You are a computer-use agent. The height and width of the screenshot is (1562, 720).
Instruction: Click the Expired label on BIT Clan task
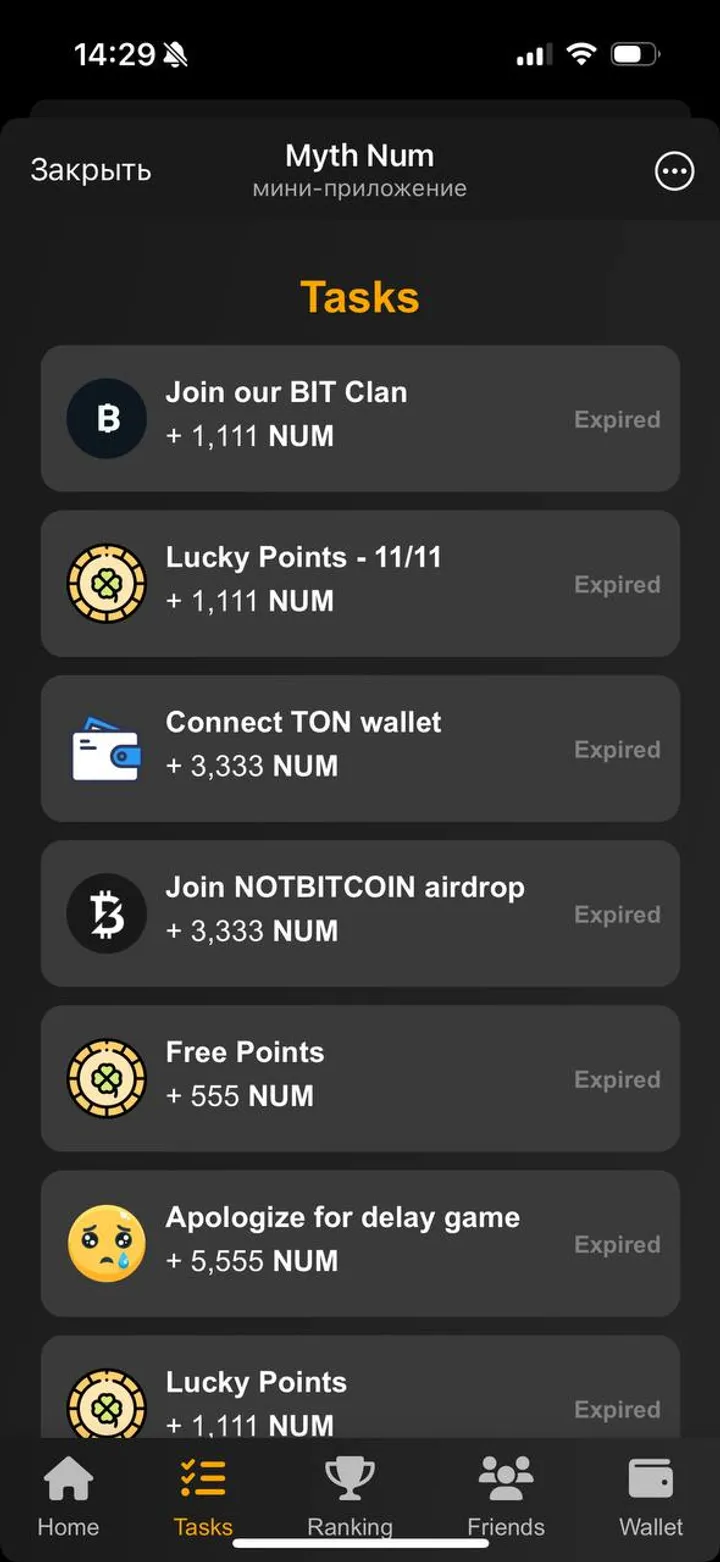pyautogui.click(x=617, y=419)
